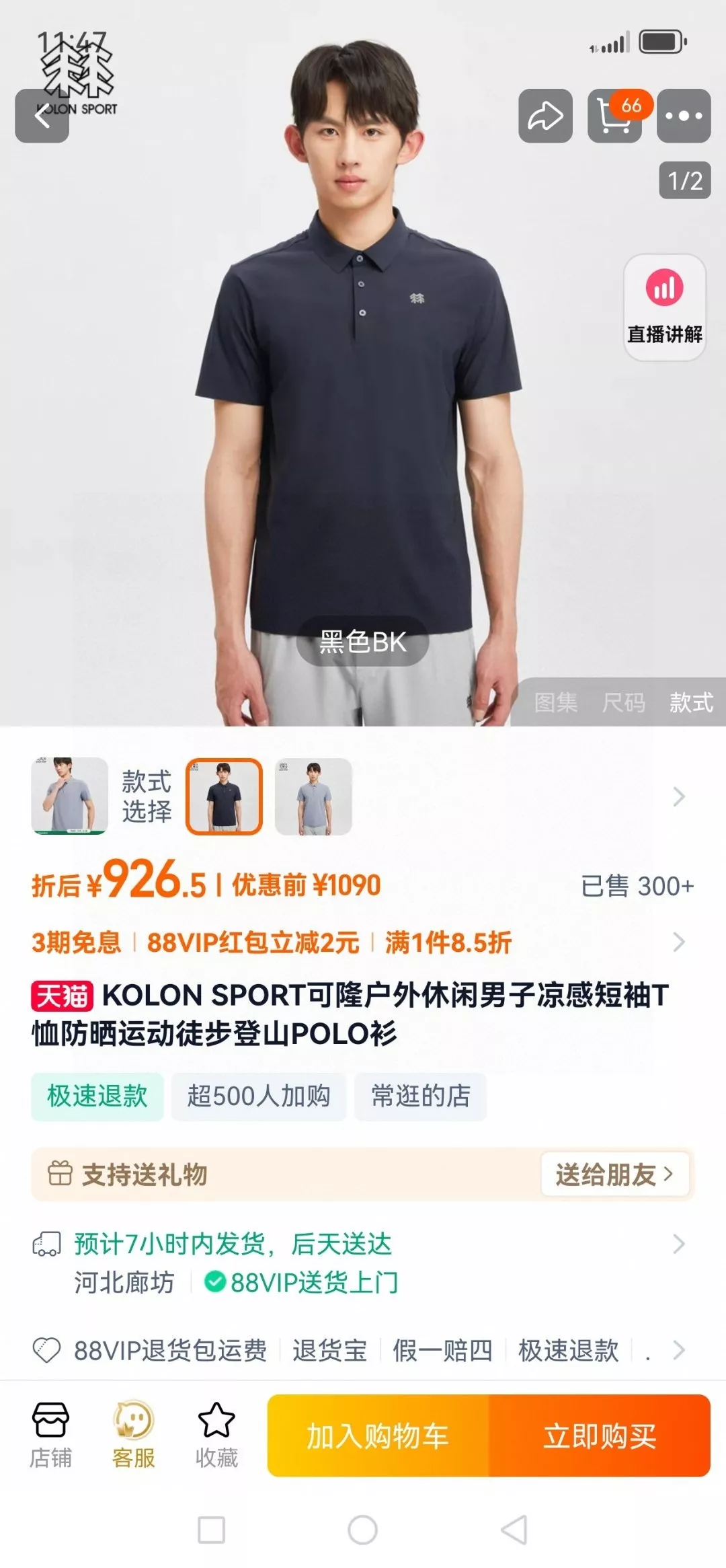Open the 88VIP退货包运费 service guarantees row

coord(363,1350)
